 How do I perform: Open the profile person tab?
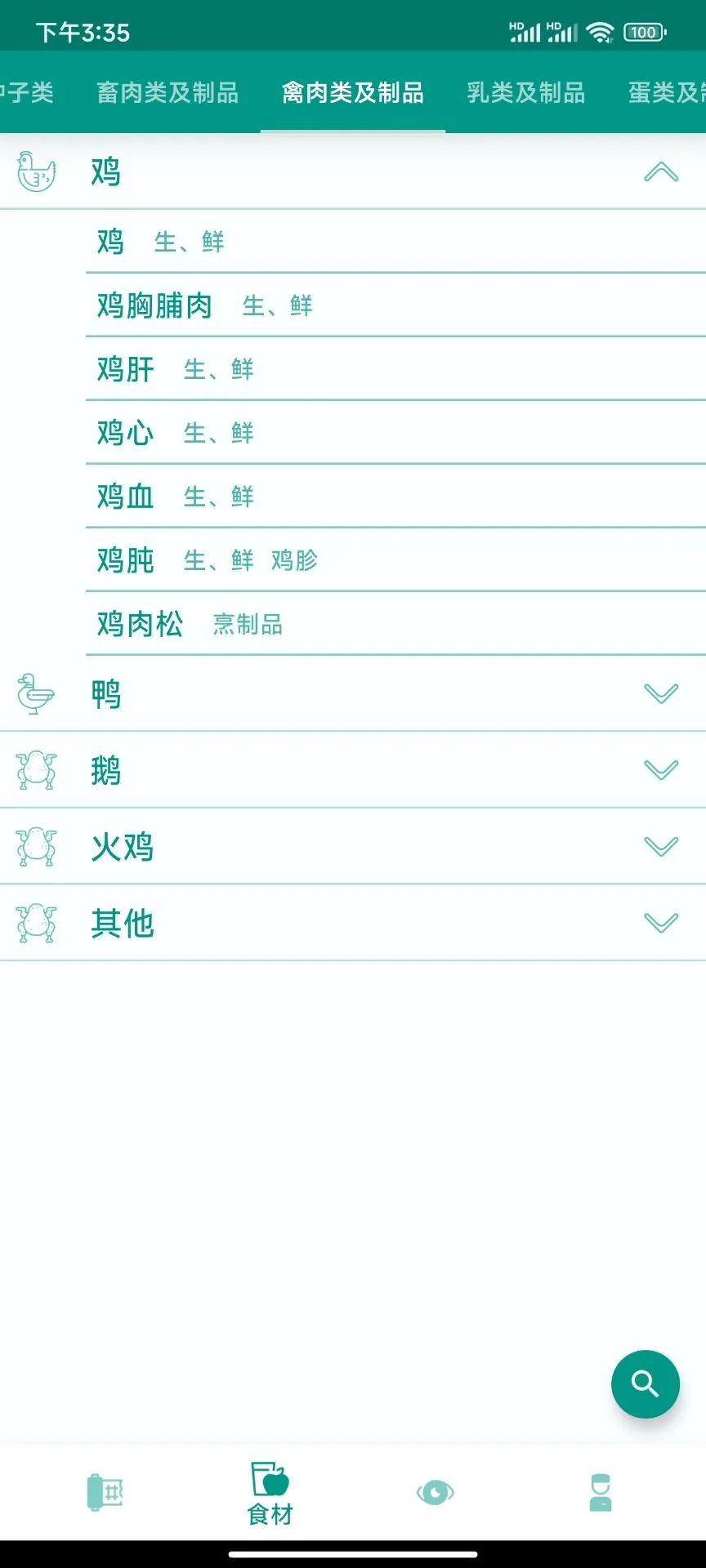point(601,1493)
